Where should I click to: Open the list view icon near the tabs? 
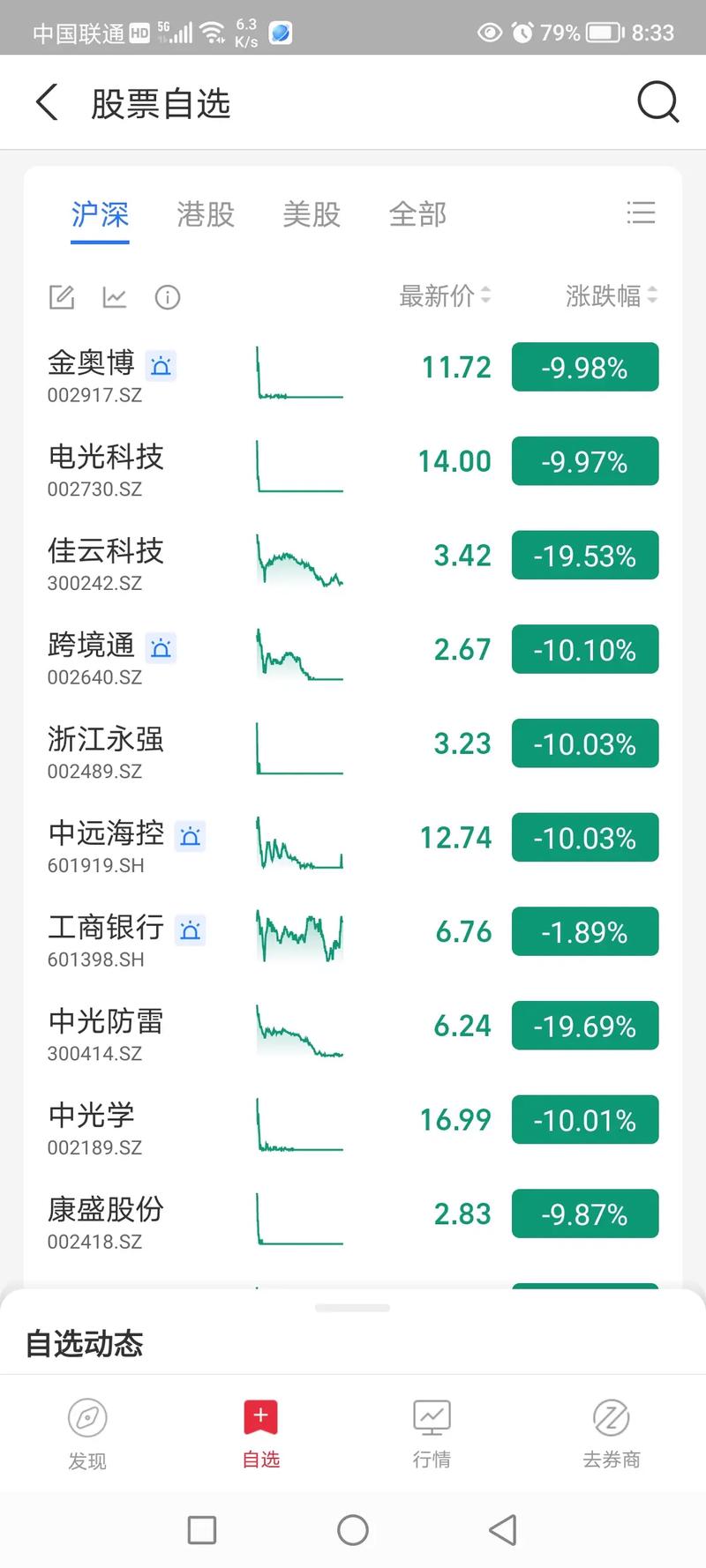642,213
